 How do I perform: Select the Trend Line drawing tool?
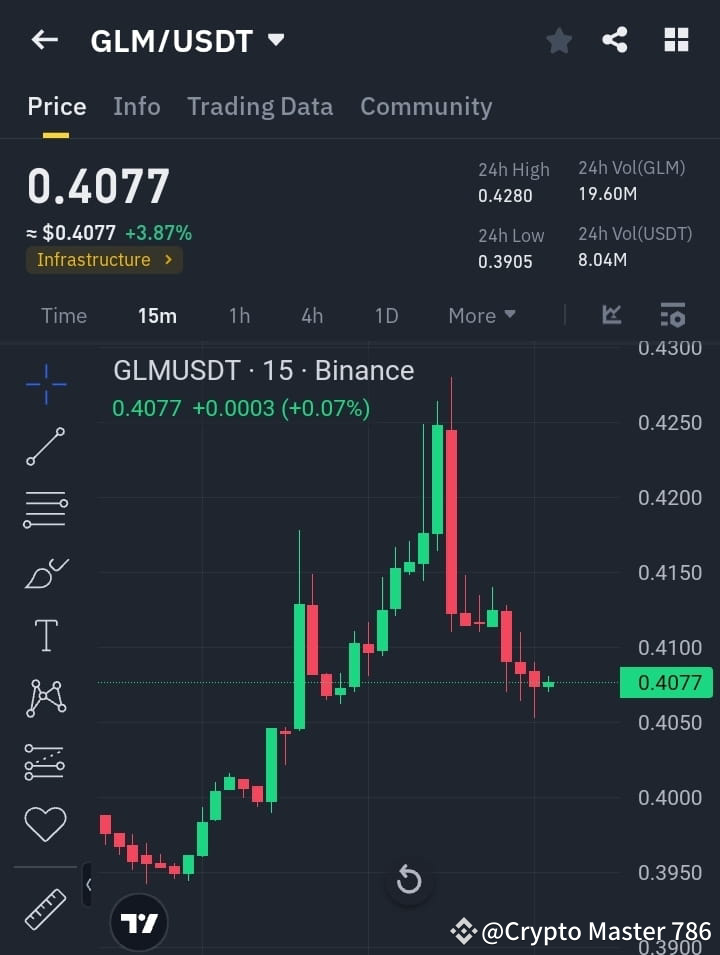tap(44, 447)
